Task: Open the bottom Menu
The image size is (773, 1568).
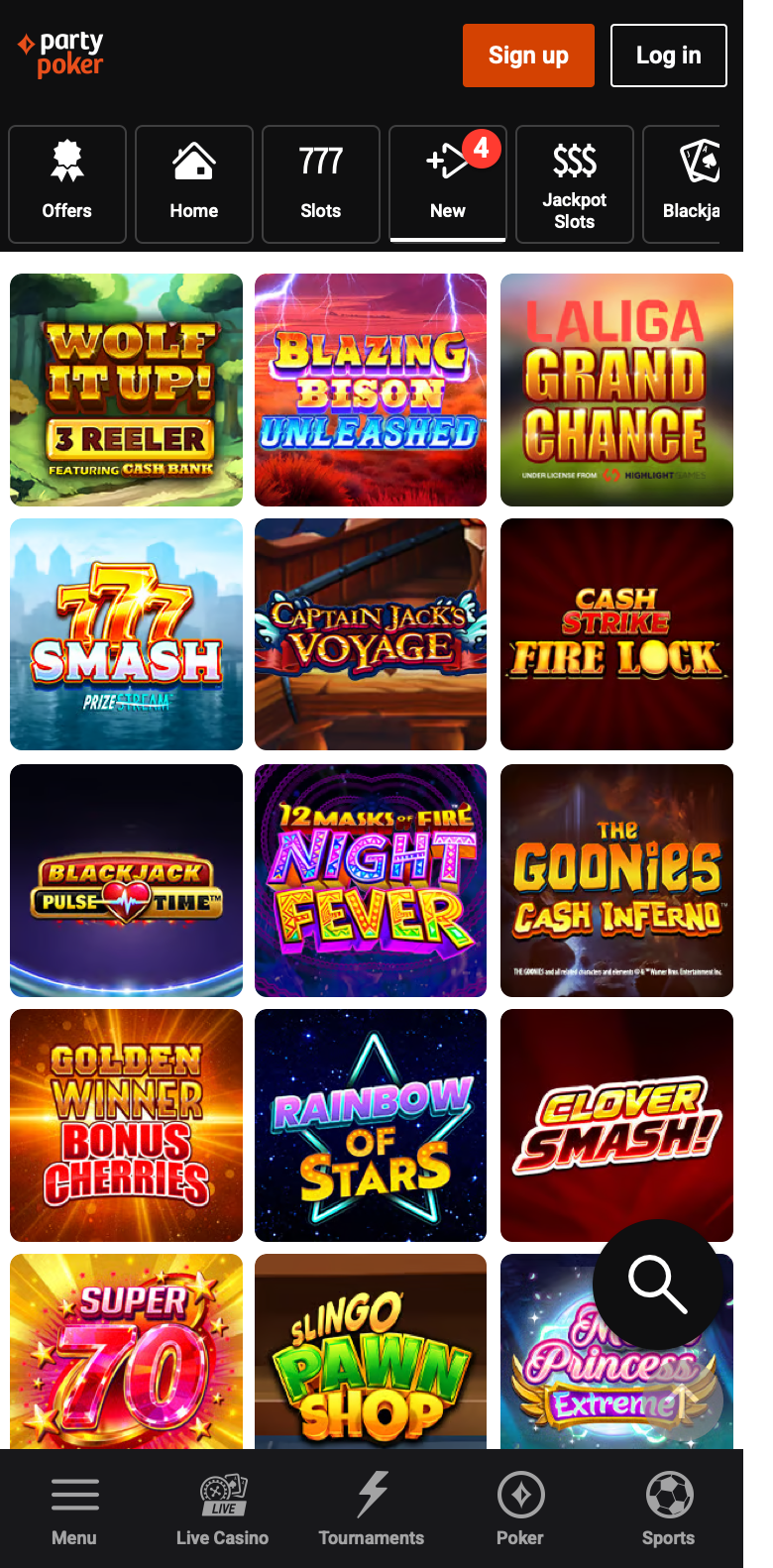Action: (x=74, y=1510)
